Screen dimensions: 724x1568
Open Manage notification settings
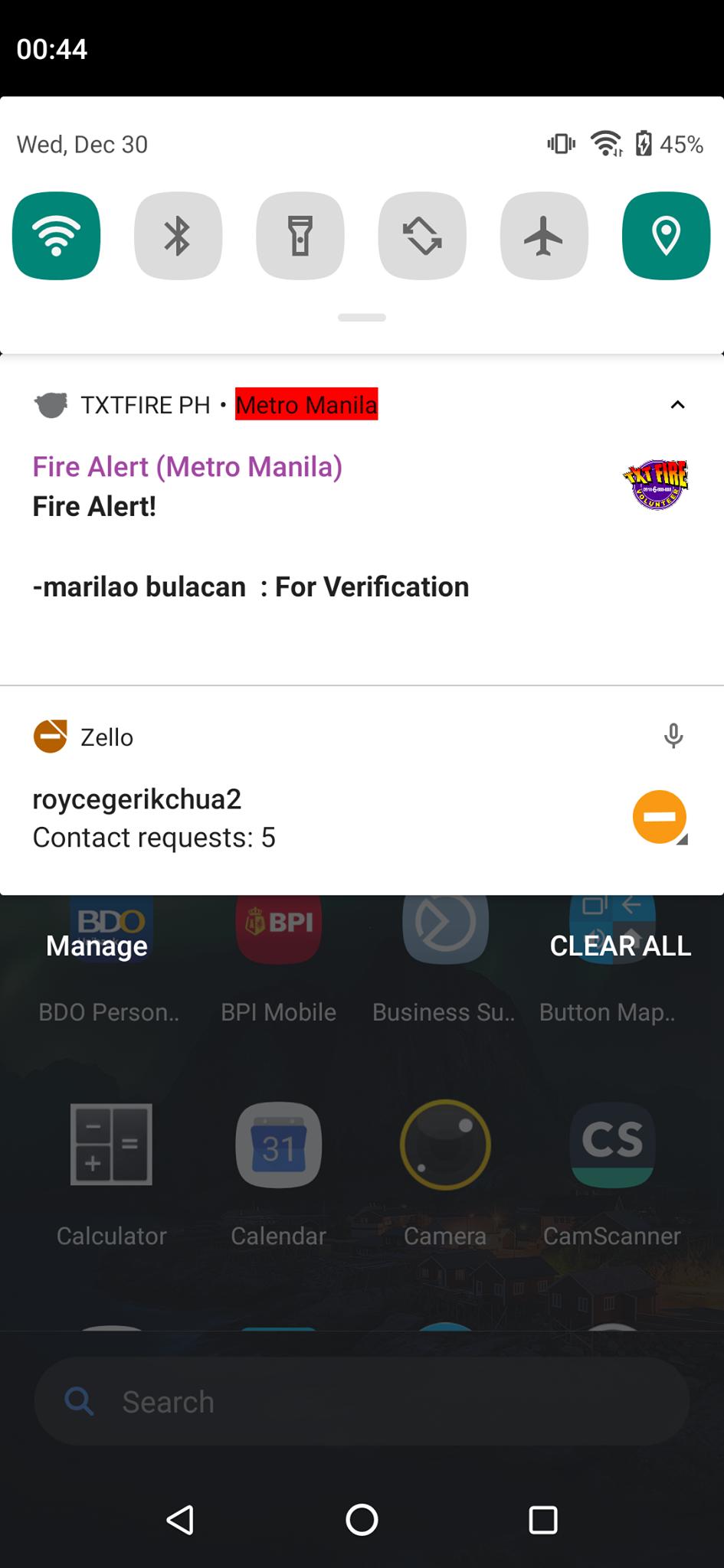pyautogui.click(x=97, y=946)
